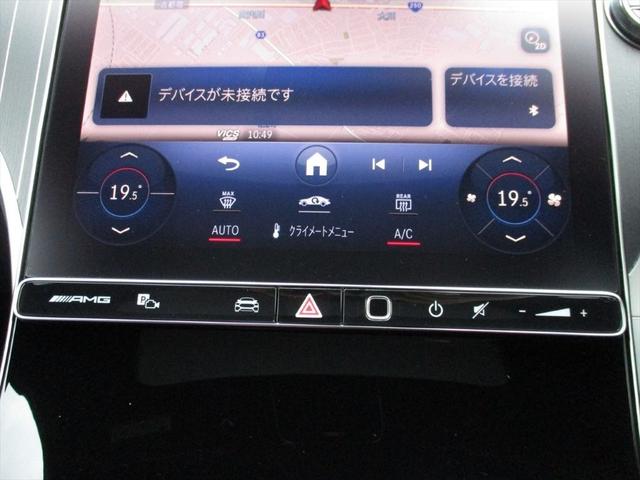
Task: Go back with the return arrow
Action: click(x=229, y=163)
